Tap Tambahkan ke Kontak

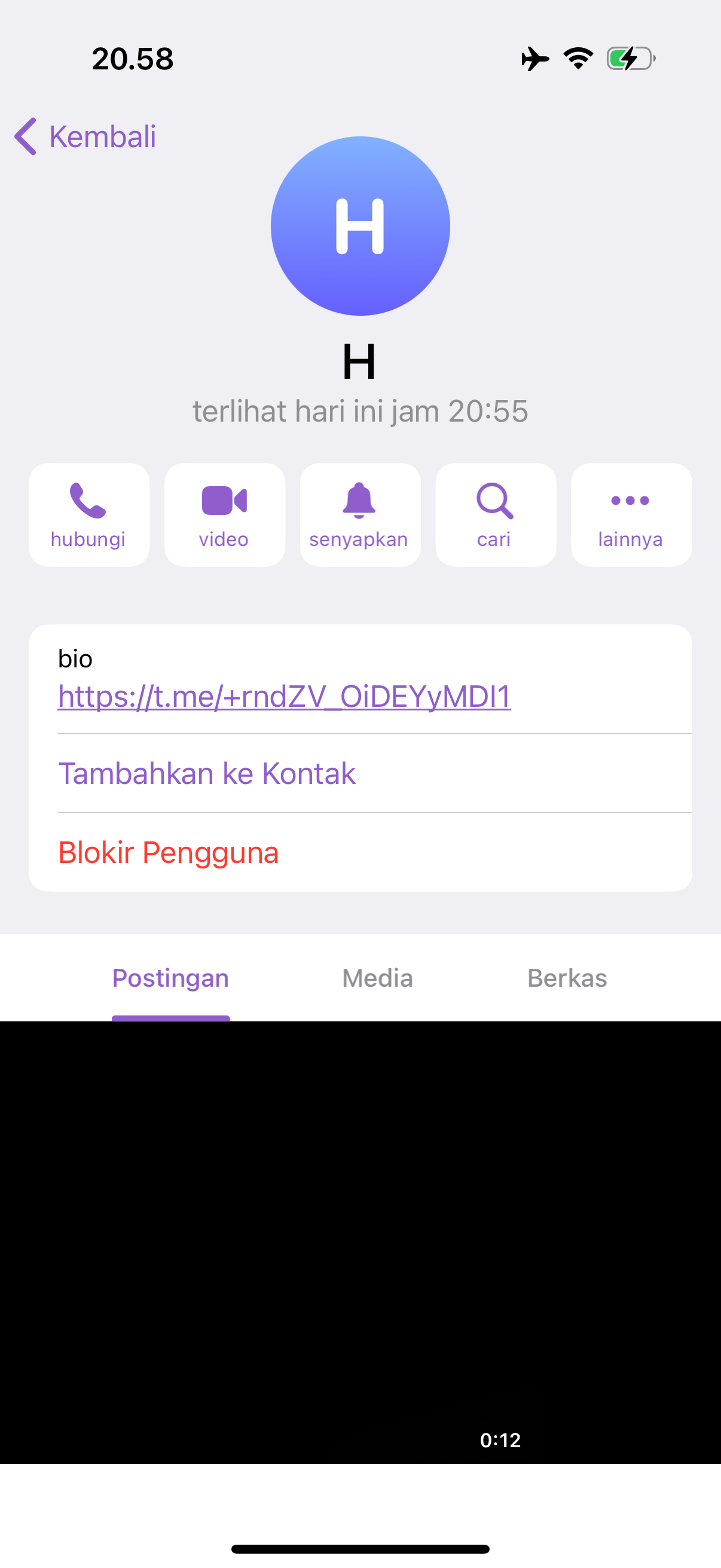click(207, 774)
